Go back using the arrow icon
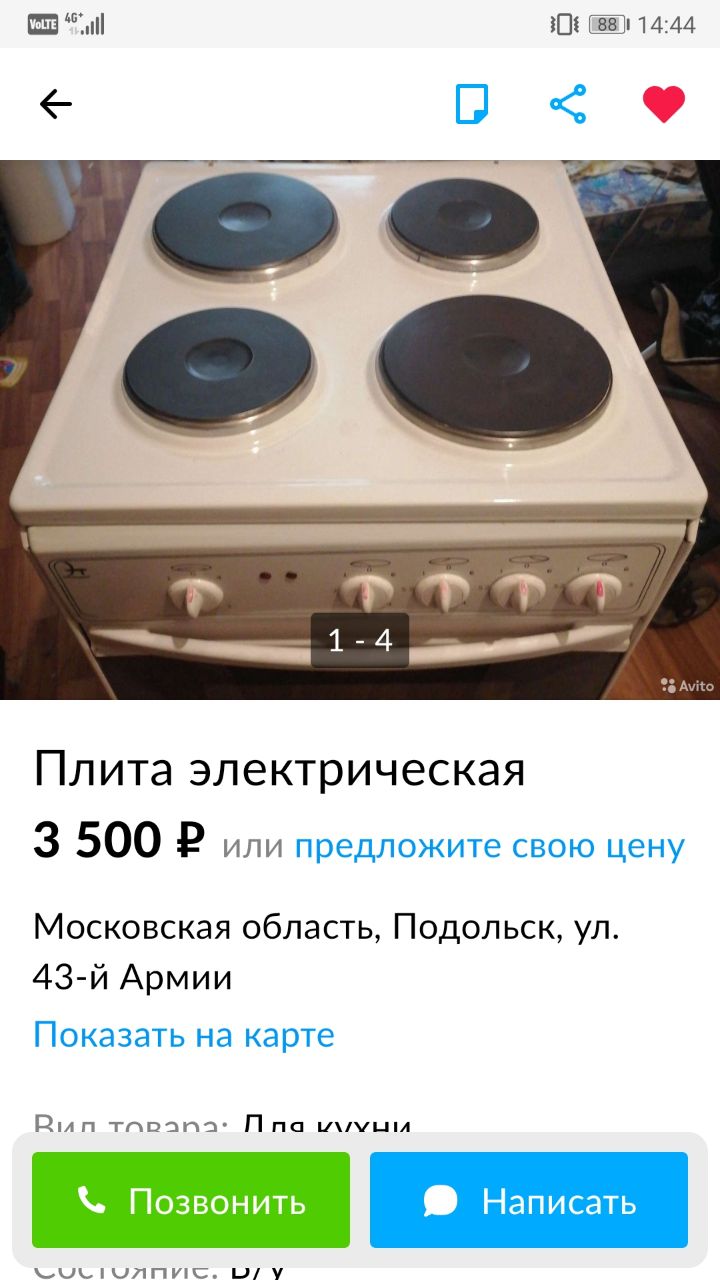The height and width of the screenshot is (1280, 720). (56, 104)
